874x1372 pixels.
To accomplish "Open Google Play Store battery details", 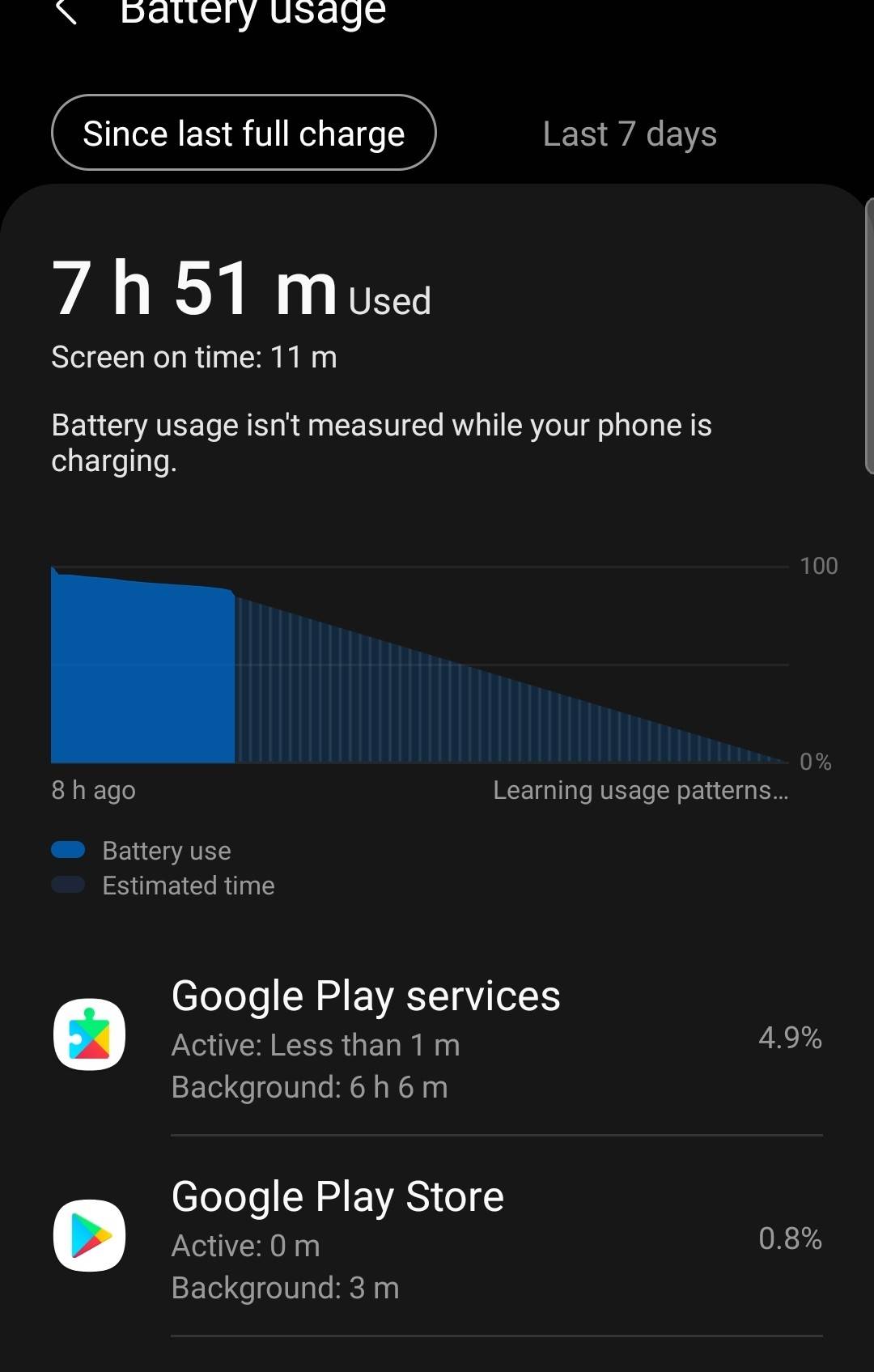I will [x=437, y=1239].
